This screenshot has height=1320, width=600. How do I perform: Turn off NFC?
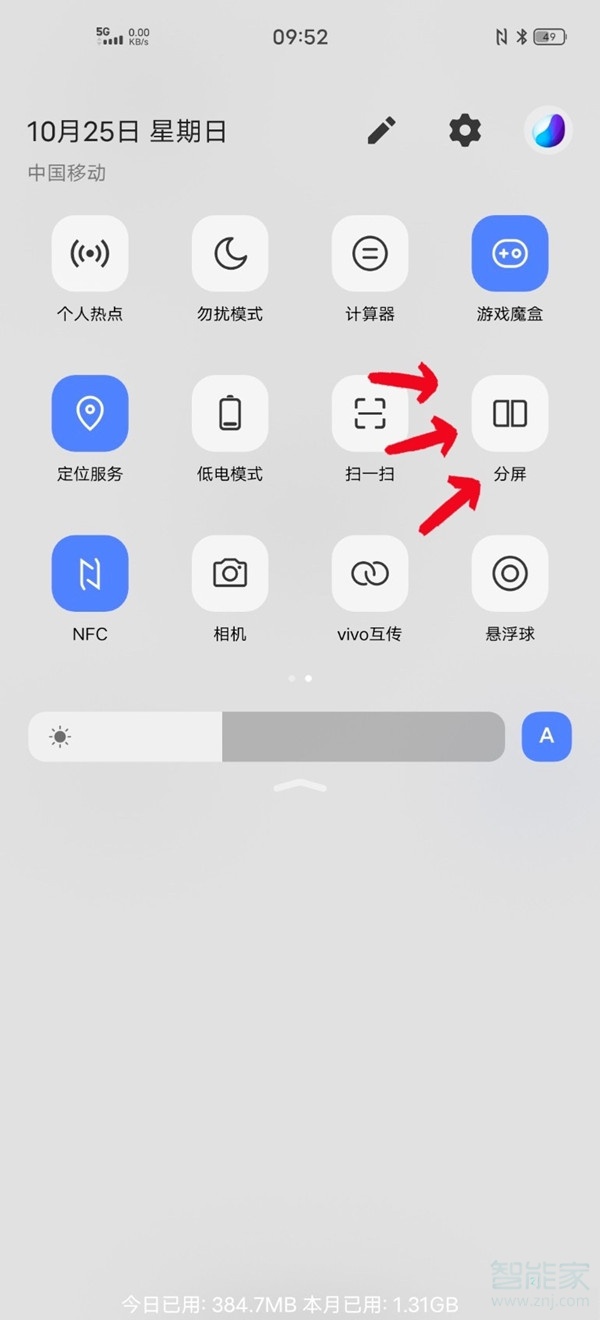(x=90, y=573)
